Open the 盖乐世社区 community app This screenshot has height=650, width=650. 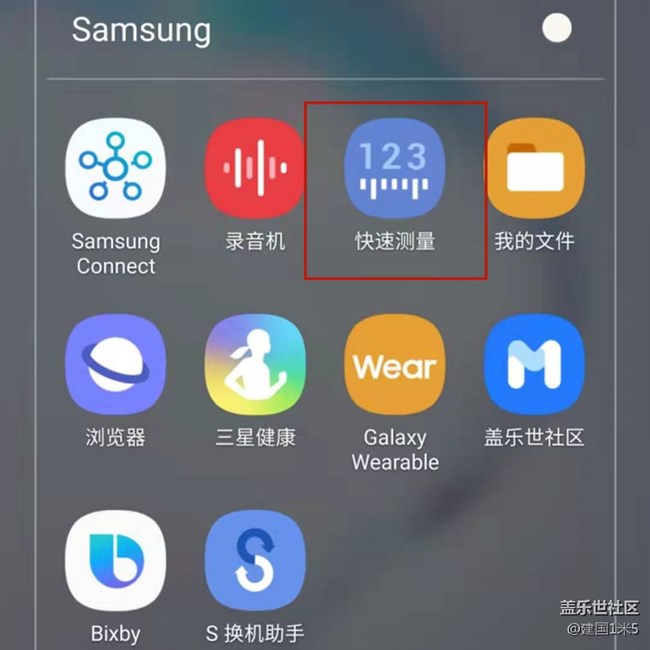(534, 364)
